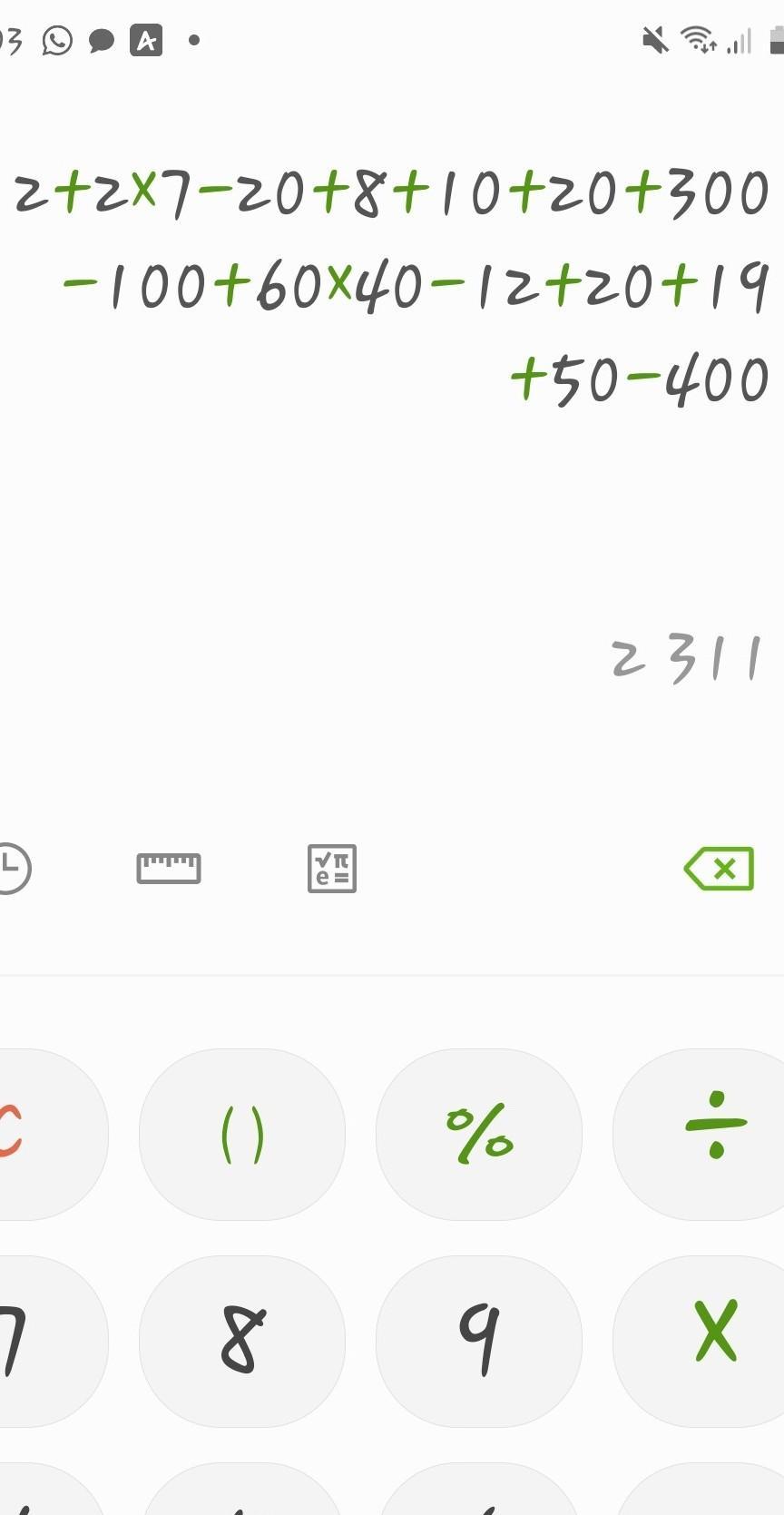Tap the percent key
The width and height of the screenshot is (784, 1515).
(x=479, y=1135)
